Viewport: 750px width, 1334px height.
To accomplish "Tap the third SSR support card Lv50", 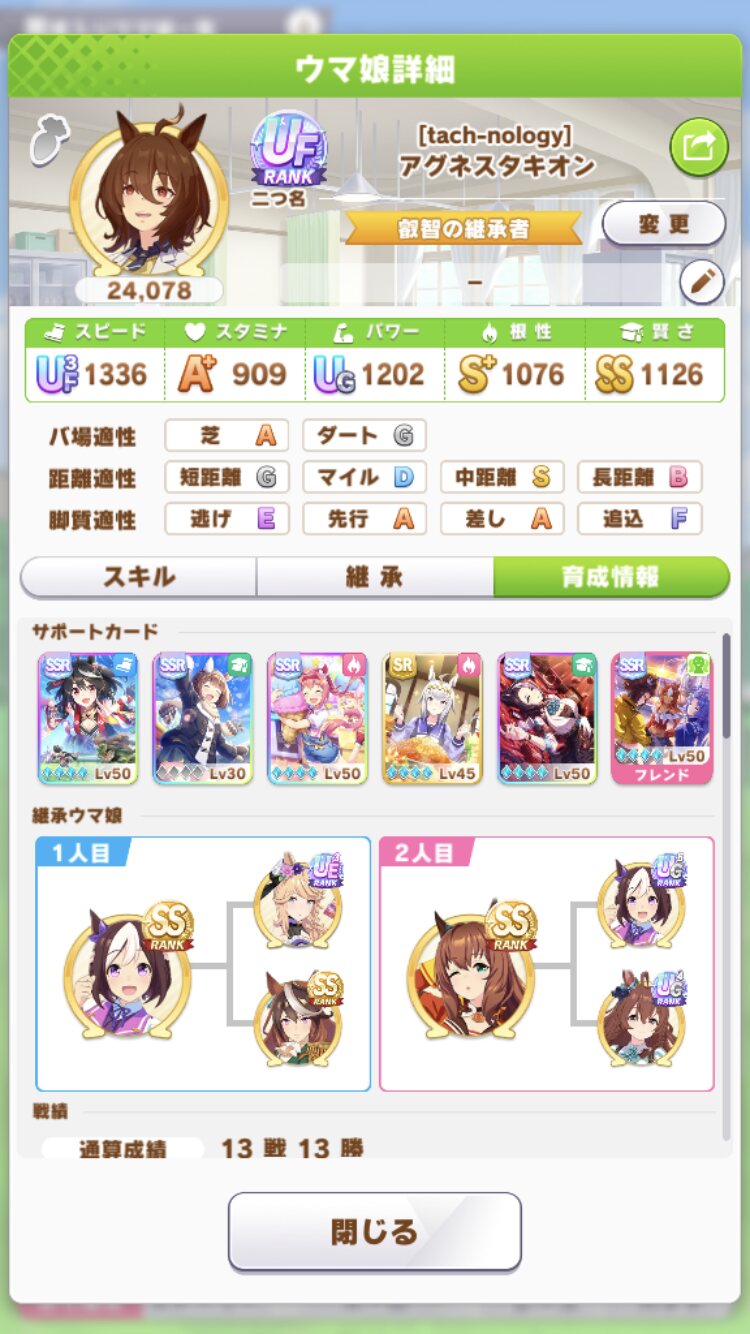I will tap(318, 718).
